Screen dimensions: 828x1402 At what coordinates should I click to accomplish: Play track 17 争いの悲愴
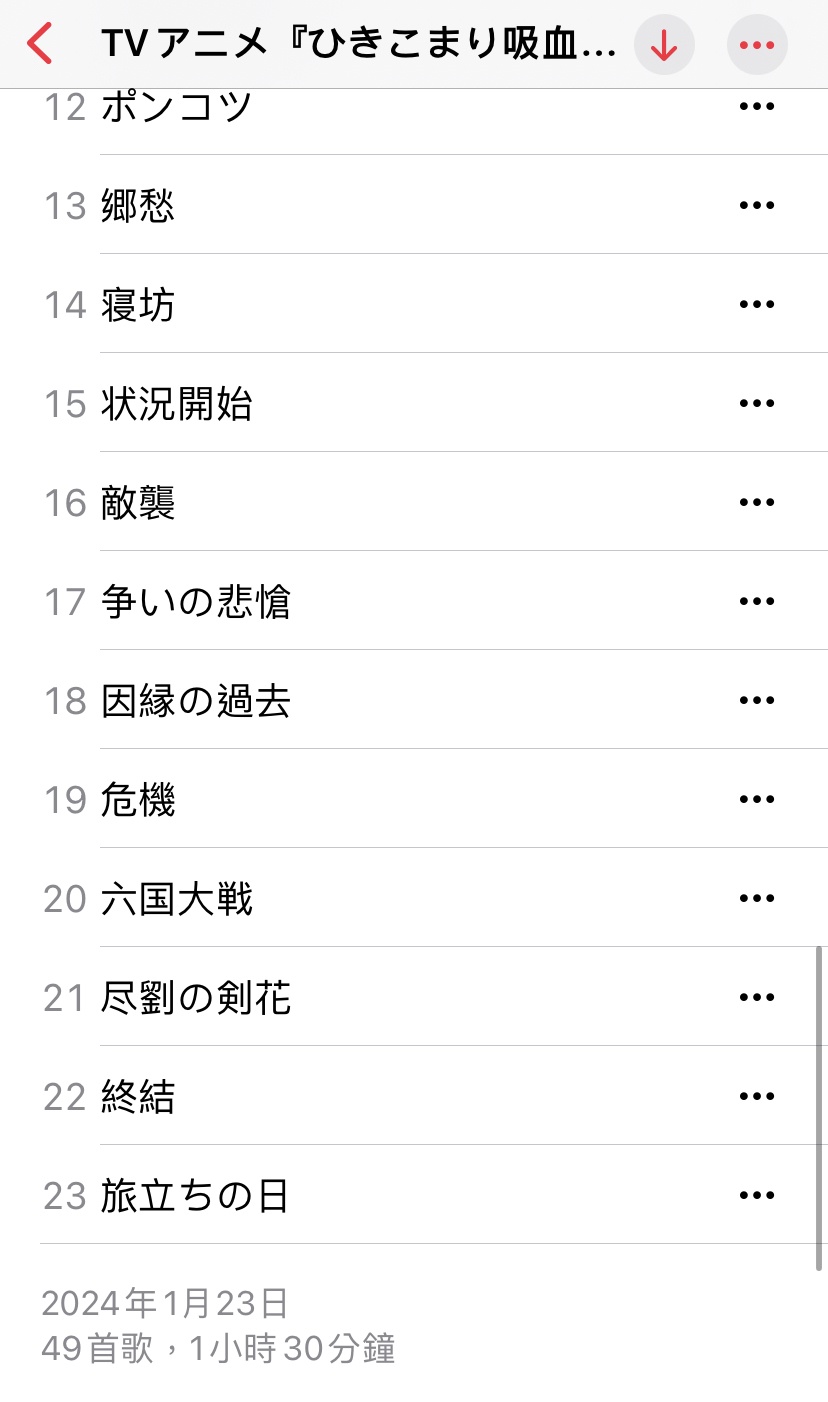coord(414,601)
